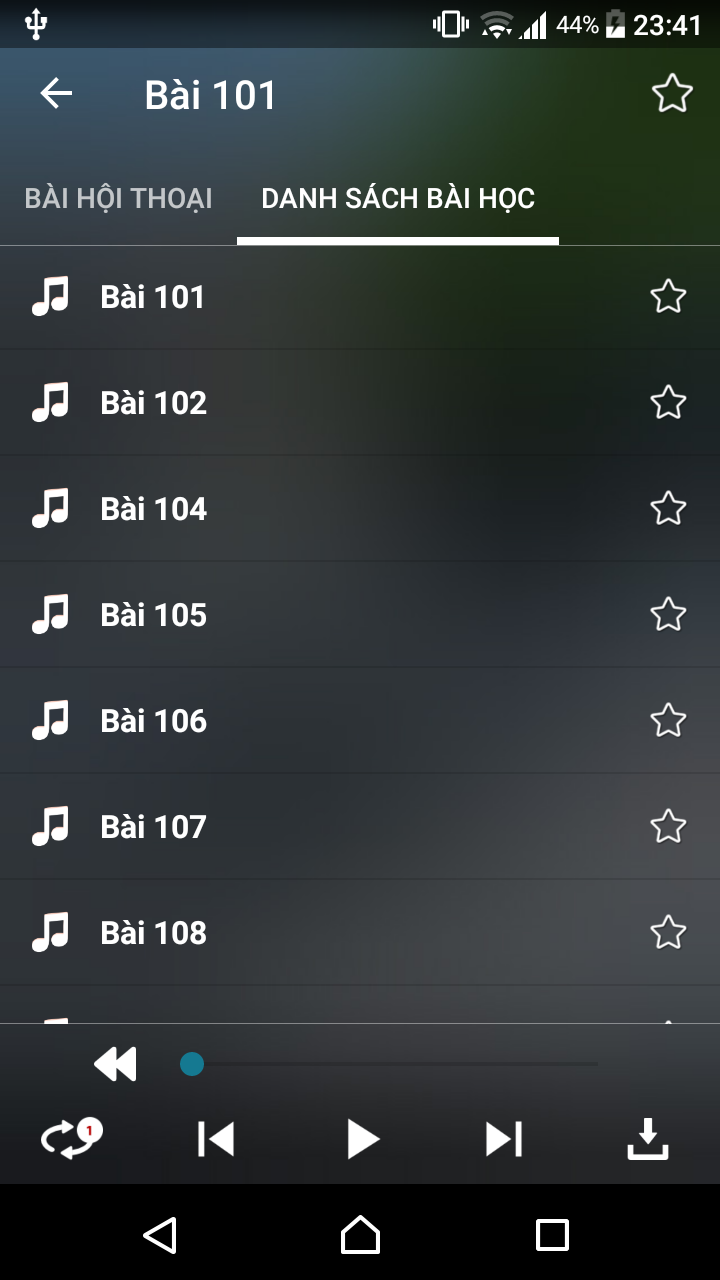Tap the audio progress slider
The width and height of the screenshot is (720, 1280).
click(x=390, y=1064)
